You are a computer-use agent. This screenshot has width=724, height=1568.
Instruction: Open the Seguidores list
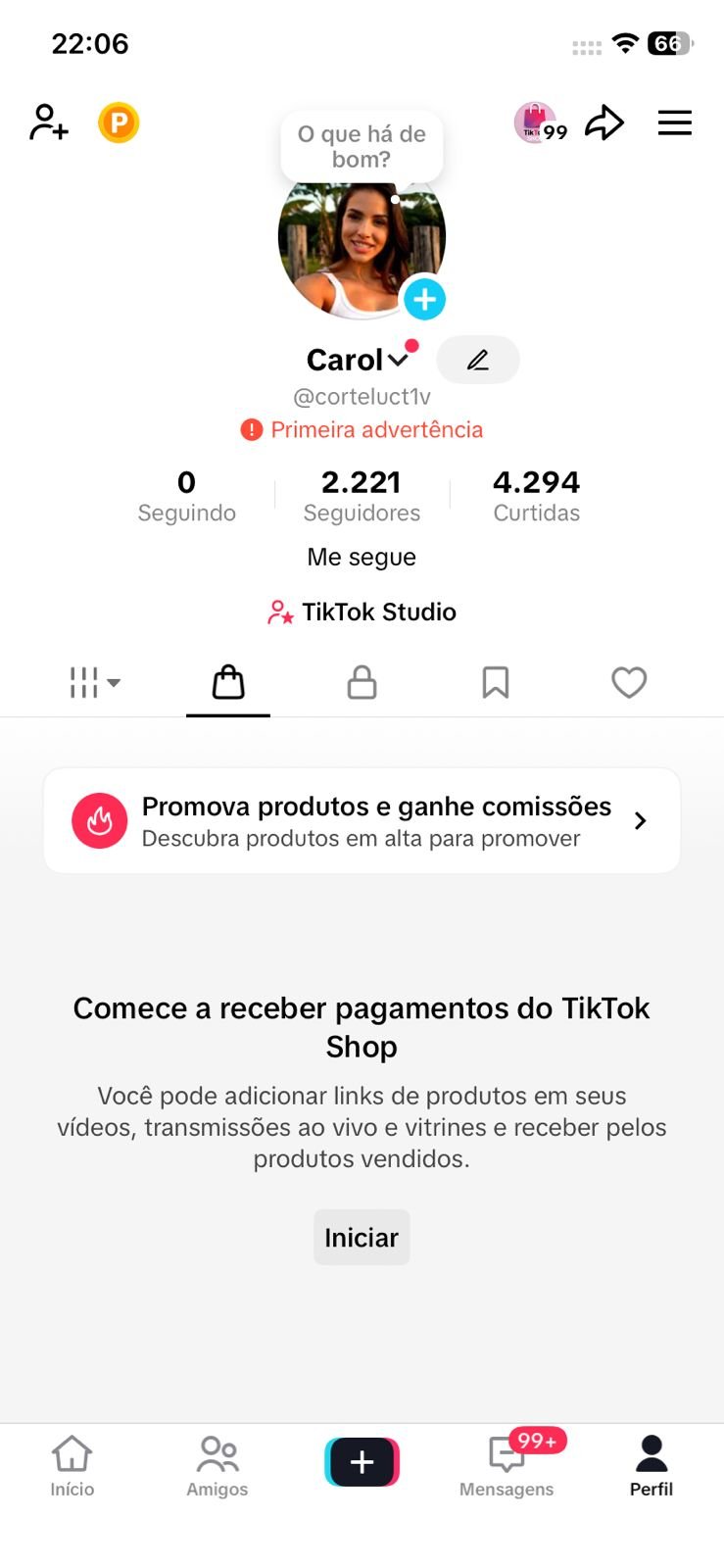coord(362,495)
